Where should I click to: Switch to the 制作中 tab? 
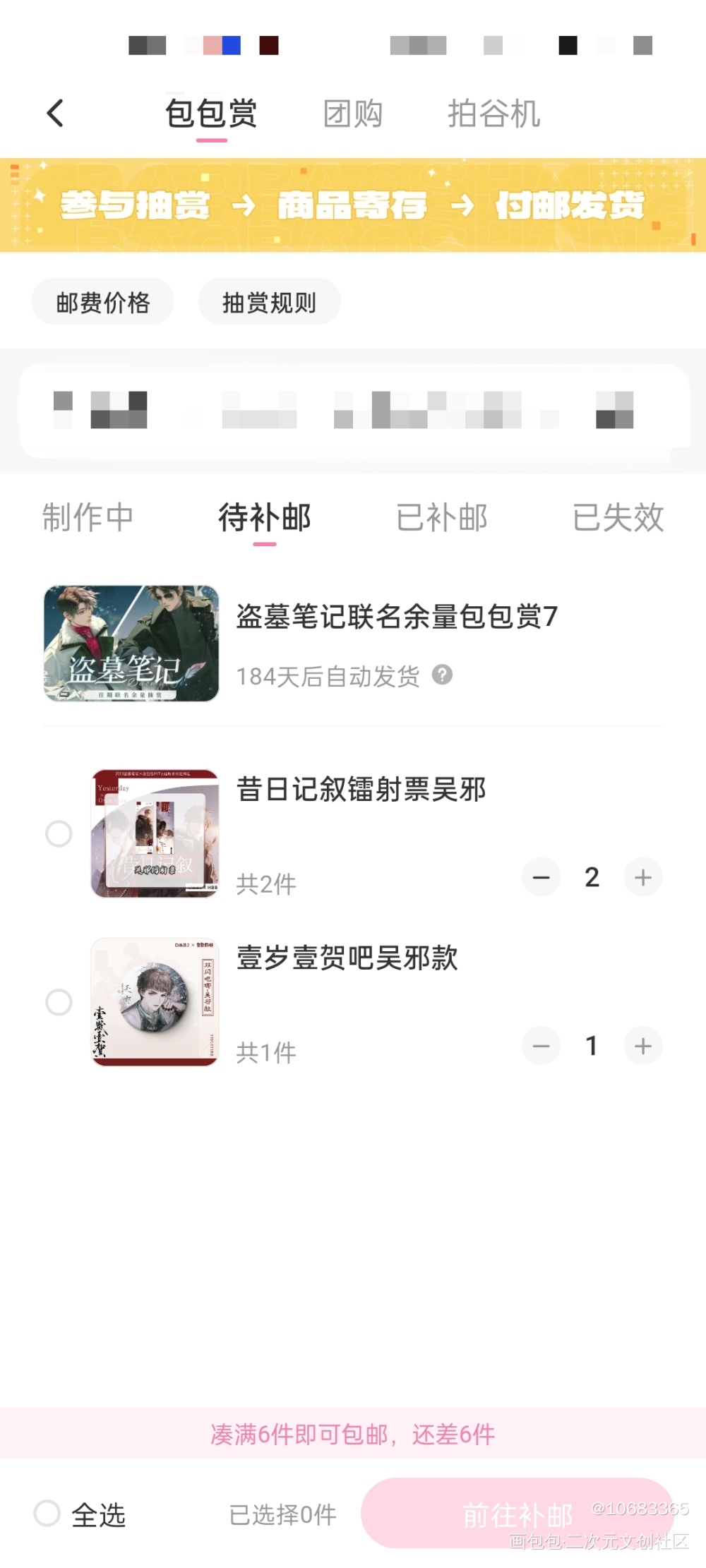pos(88,517)
